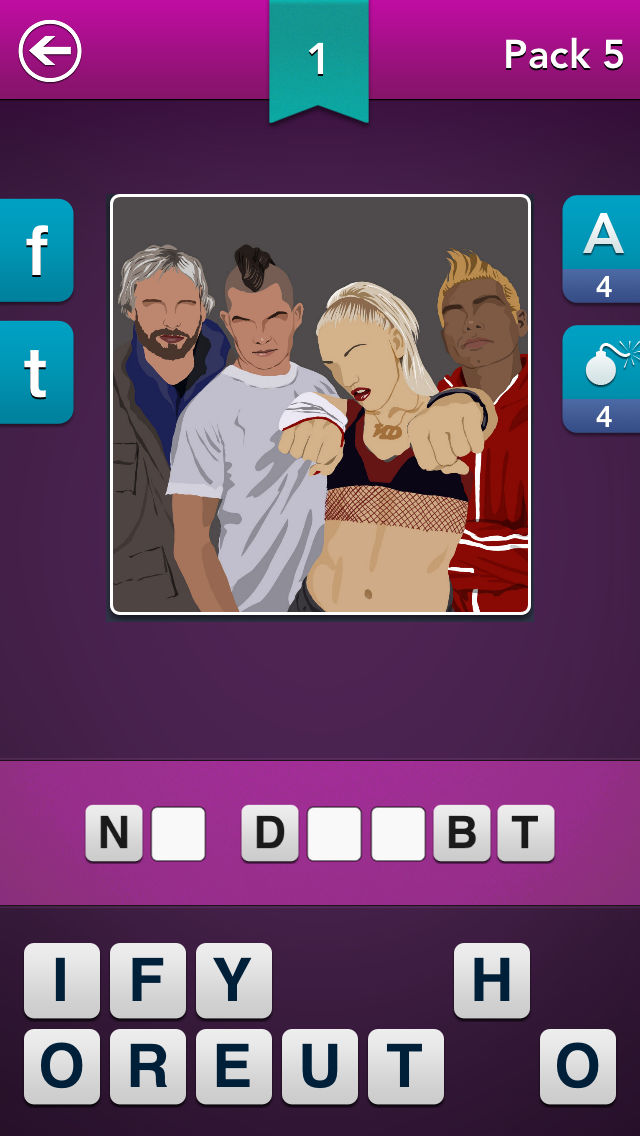Tap the letter E tile

(x=234, y=1066)
